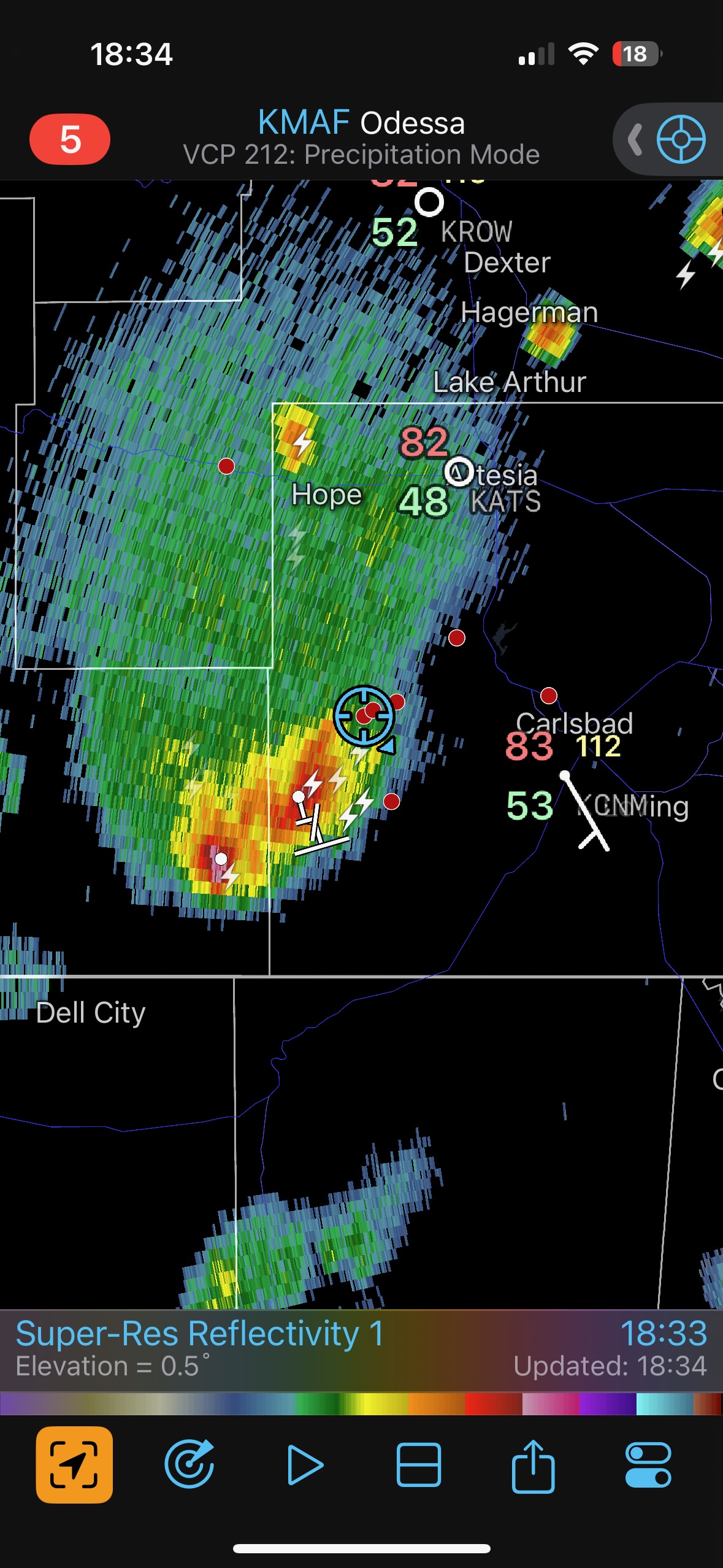The height and width of the screenshot is (1568, 723).
Task: Tap the KROW station circle near Dexter
Action: tap(429, 202)
